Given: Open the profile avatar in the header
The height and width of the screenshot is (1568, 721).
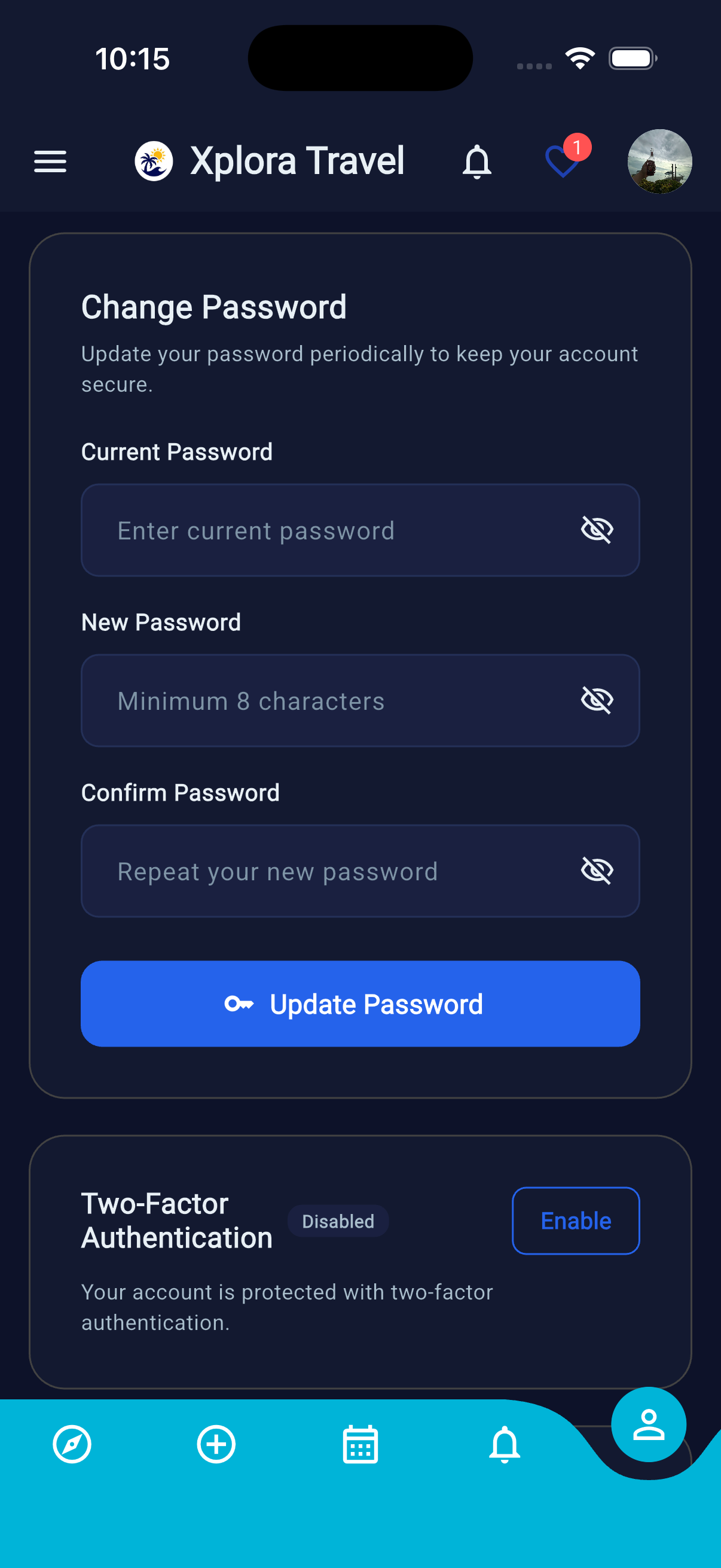Looking at the screenshot, I should [659, 161].
